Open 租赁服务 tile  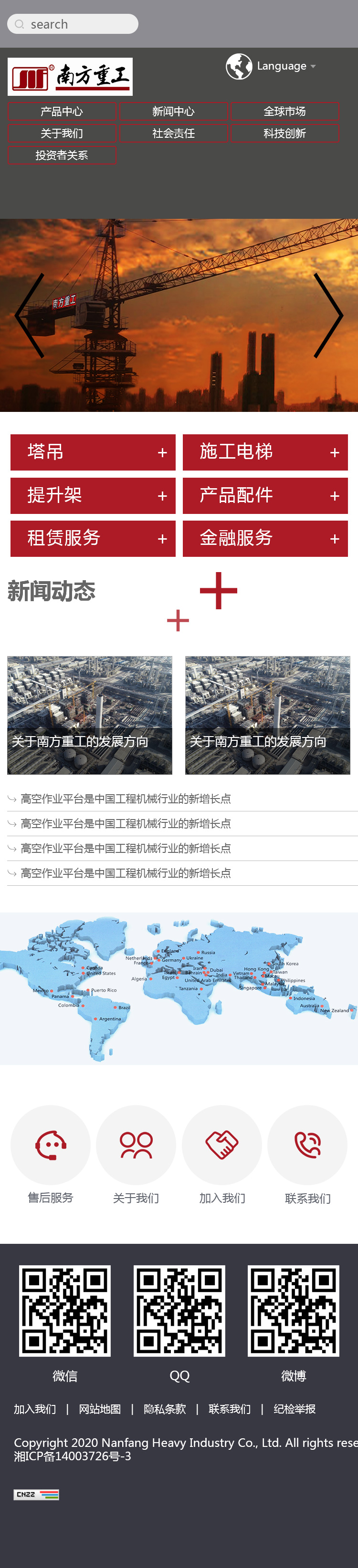(93, 538)
